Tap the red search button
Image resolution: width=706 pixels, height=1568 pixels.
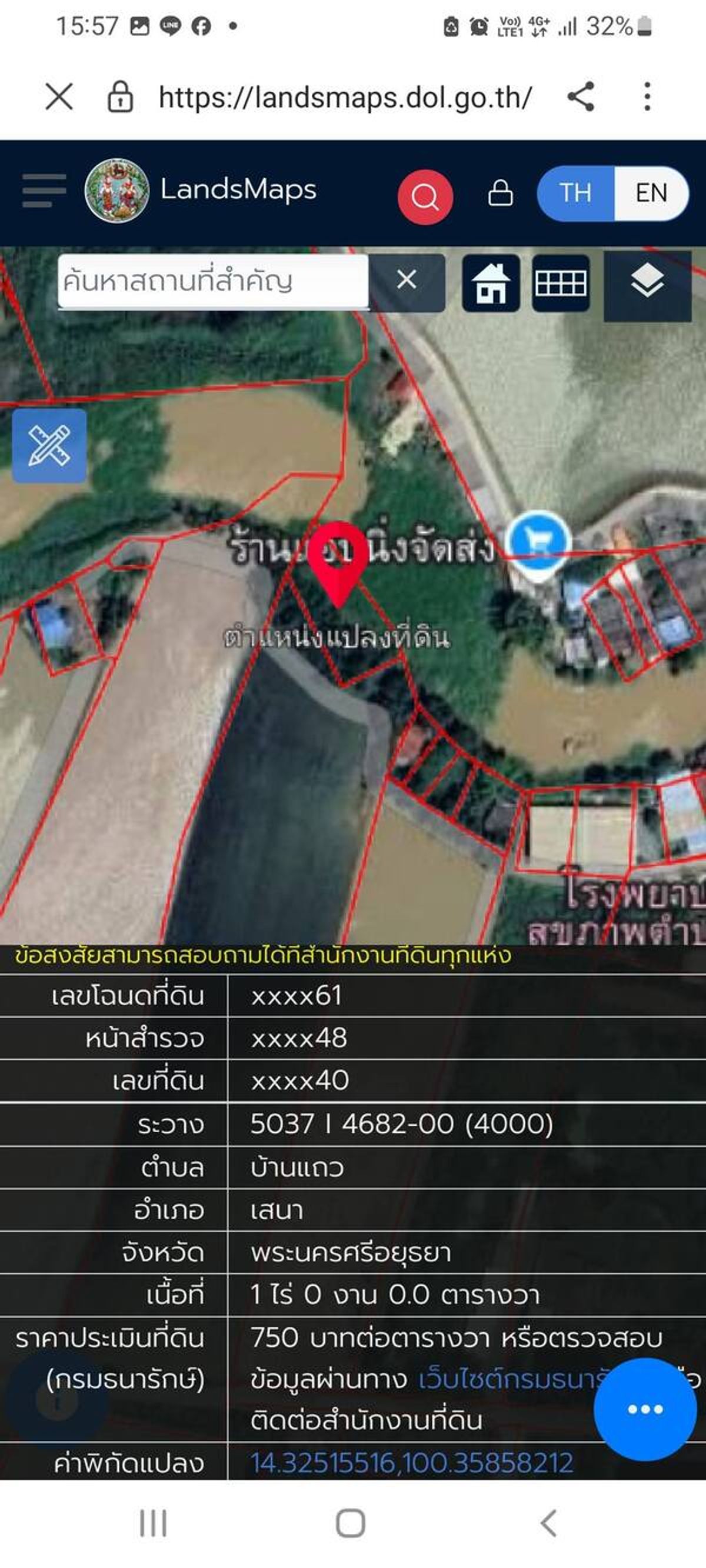(x=425, y=196)
